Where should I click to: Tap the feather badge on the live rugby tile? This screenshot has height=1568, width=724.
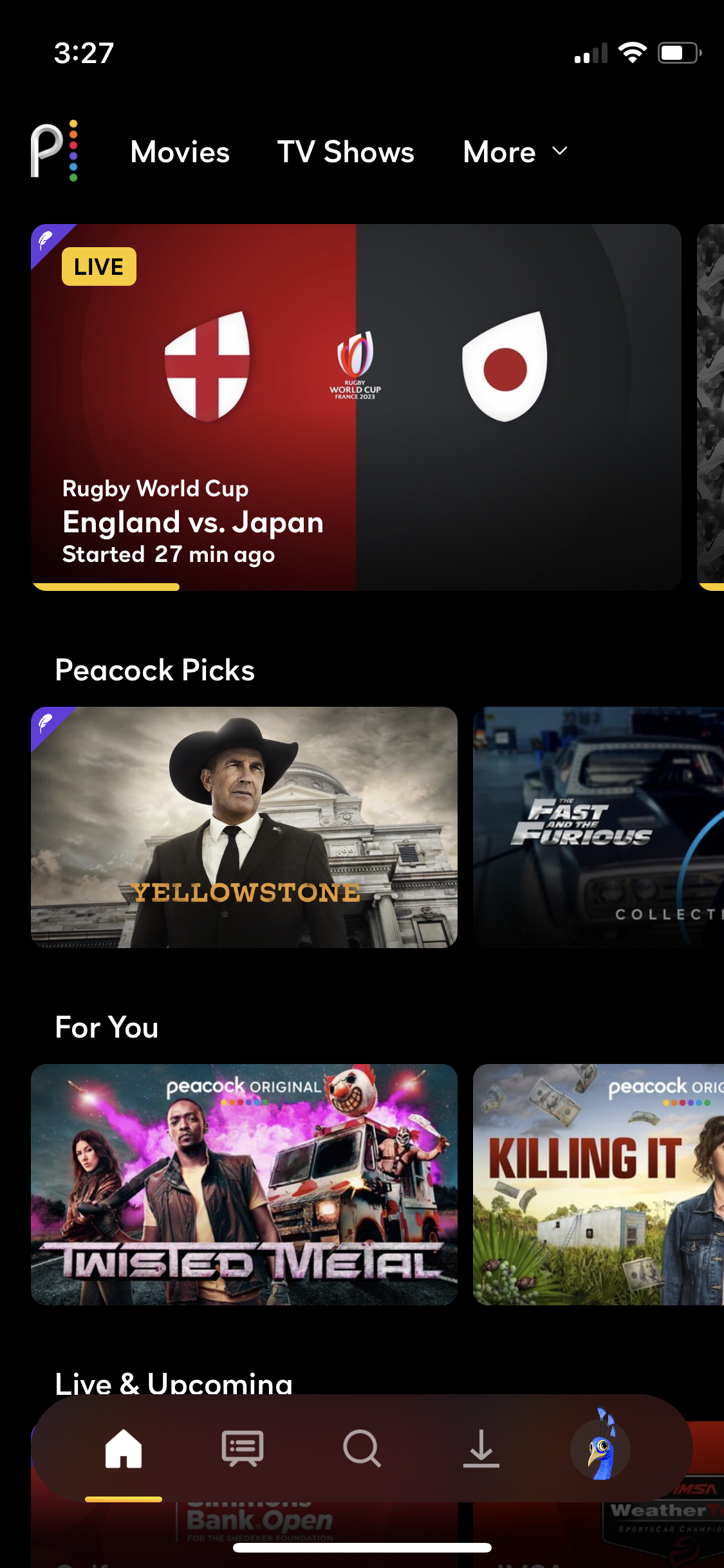[x=46, y=240]
